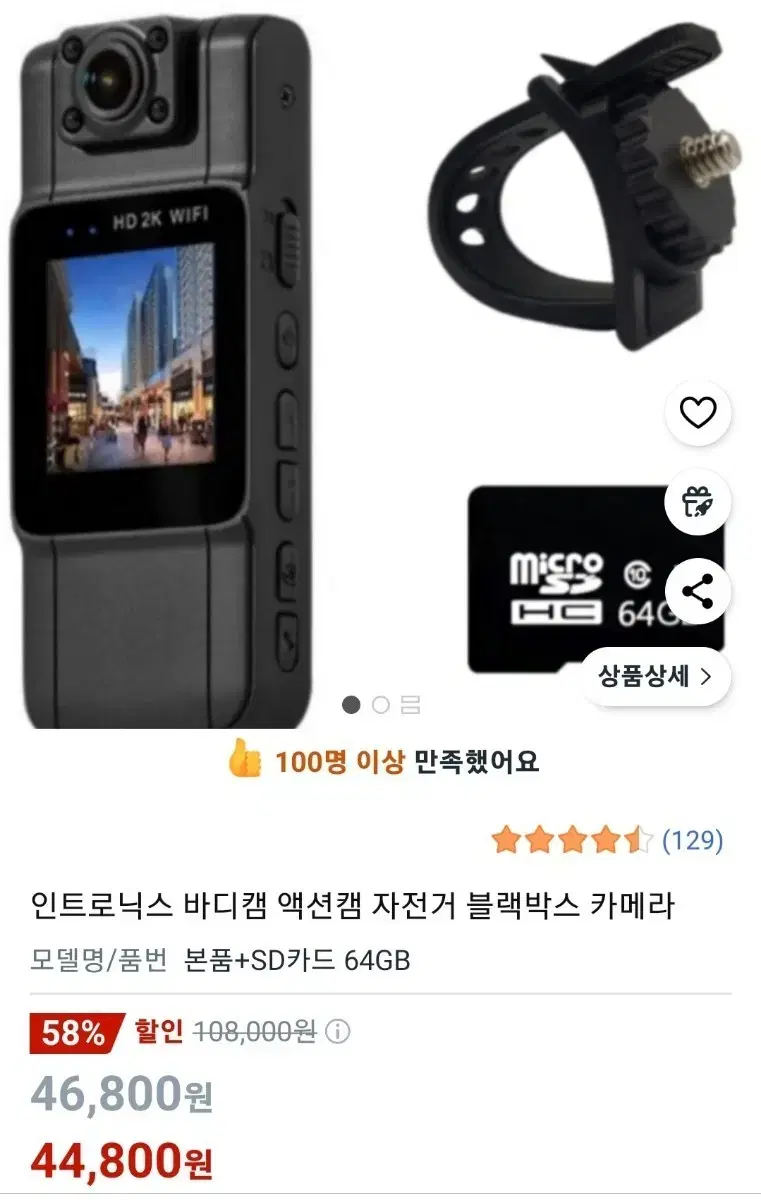
Task: Click the gift benefits icon
Action: point(697,503)
